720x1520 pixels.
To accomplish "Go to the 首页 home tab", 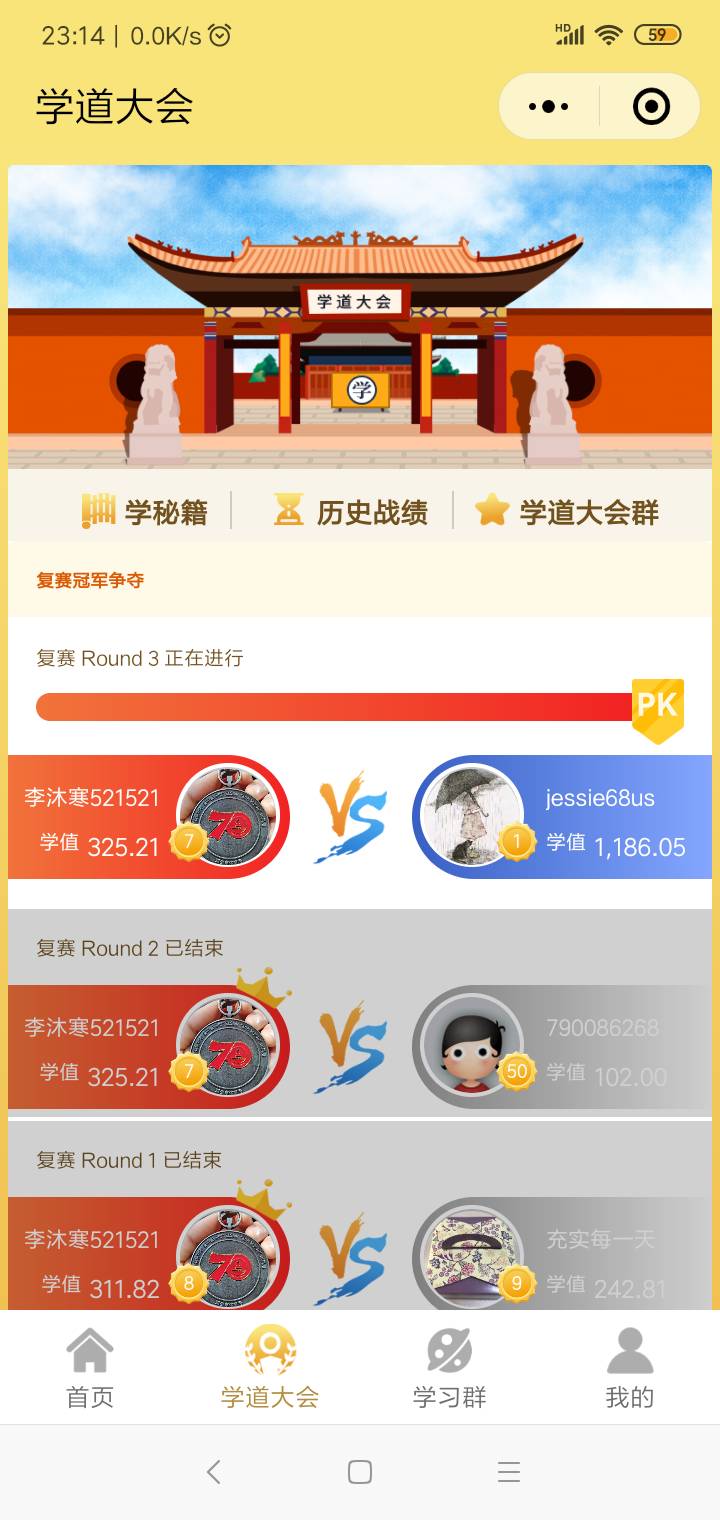I will 90,1368.
